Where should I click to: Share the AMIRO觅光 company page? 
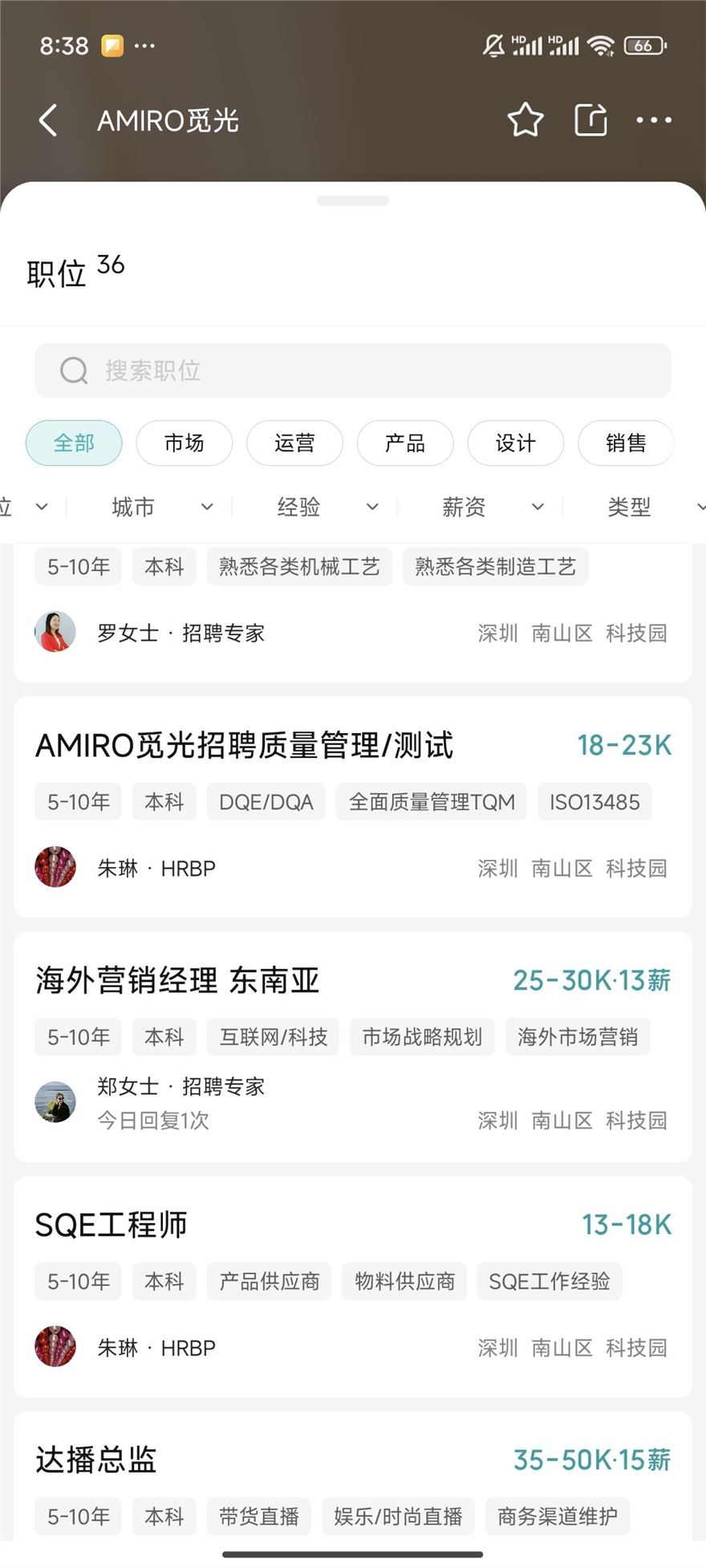590,120
